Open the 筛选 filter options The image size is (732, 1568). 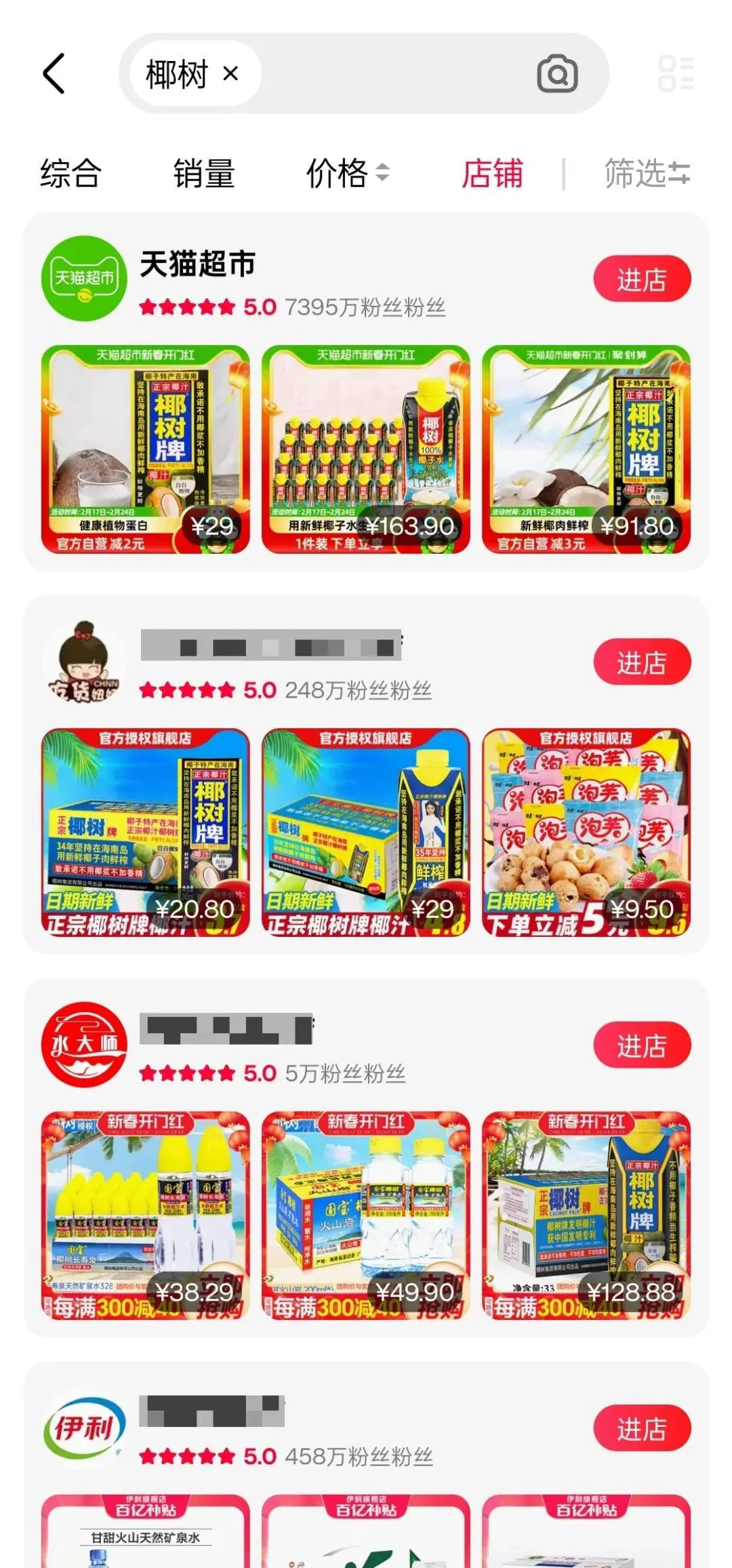647,174
